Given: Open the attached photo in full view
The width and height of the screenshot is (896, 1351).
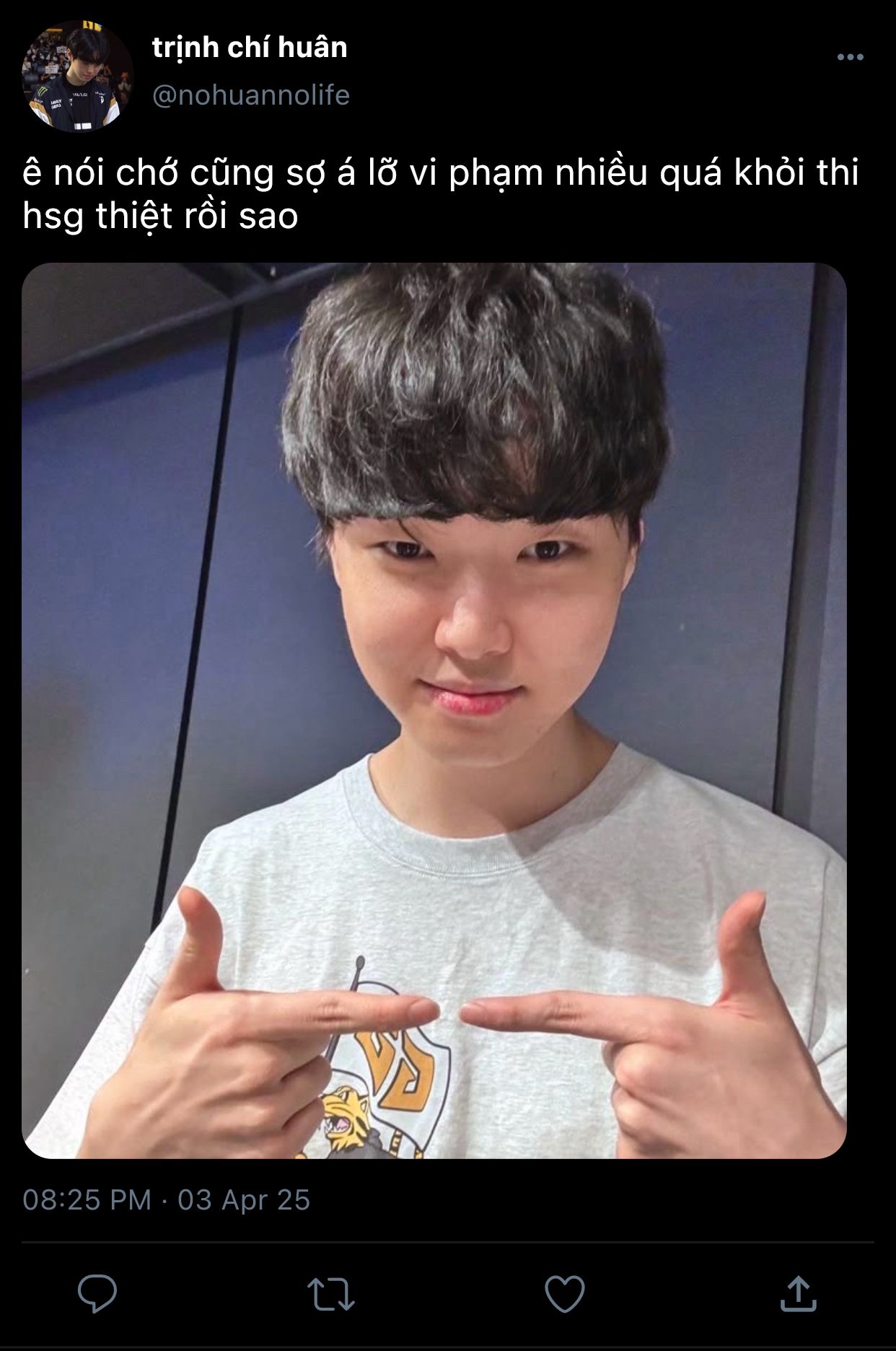Looking at the screenshot, I should coord(434,711).
